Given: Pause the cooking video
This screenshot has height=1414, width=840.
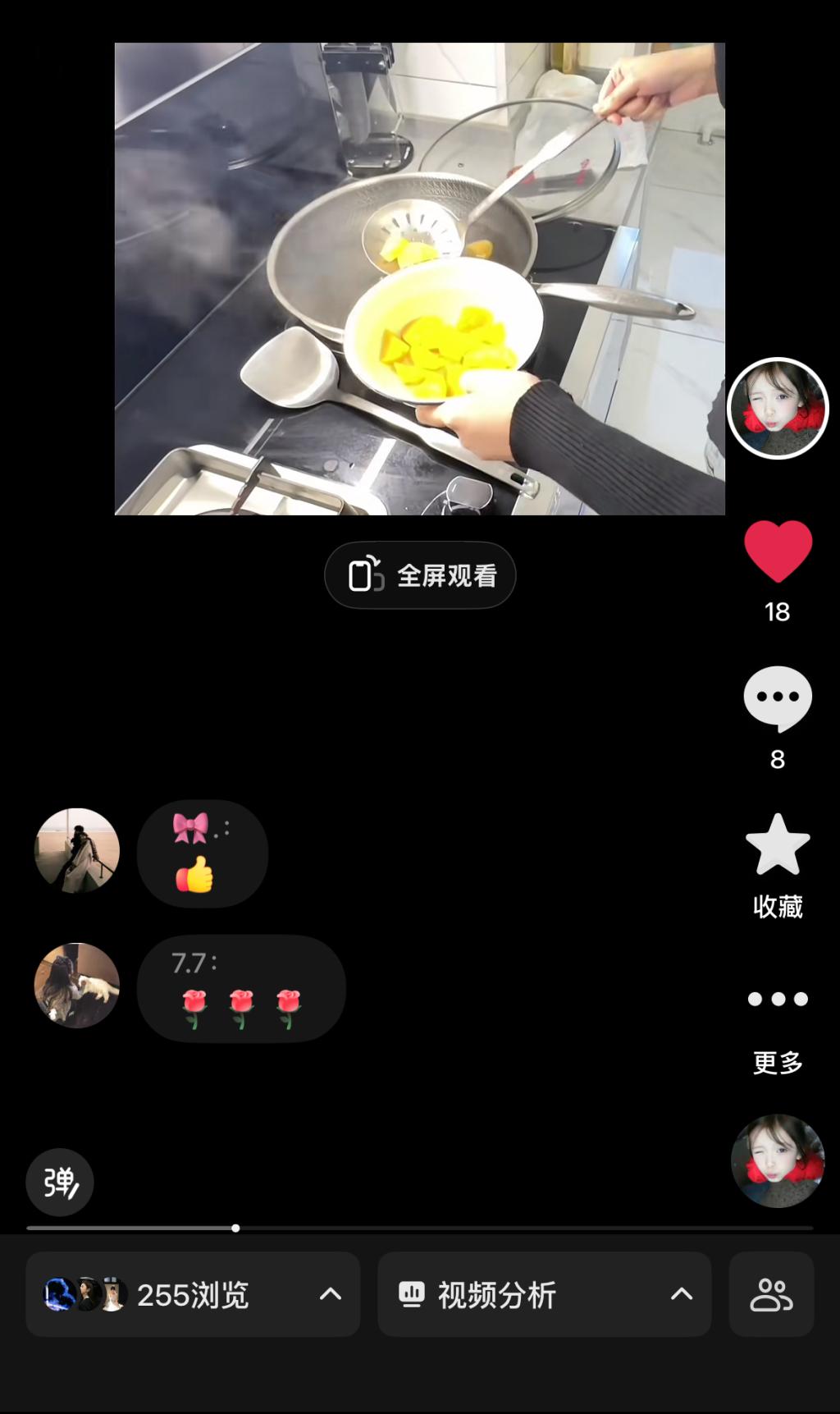Looking at the screenshot, I should pos(419,279).
